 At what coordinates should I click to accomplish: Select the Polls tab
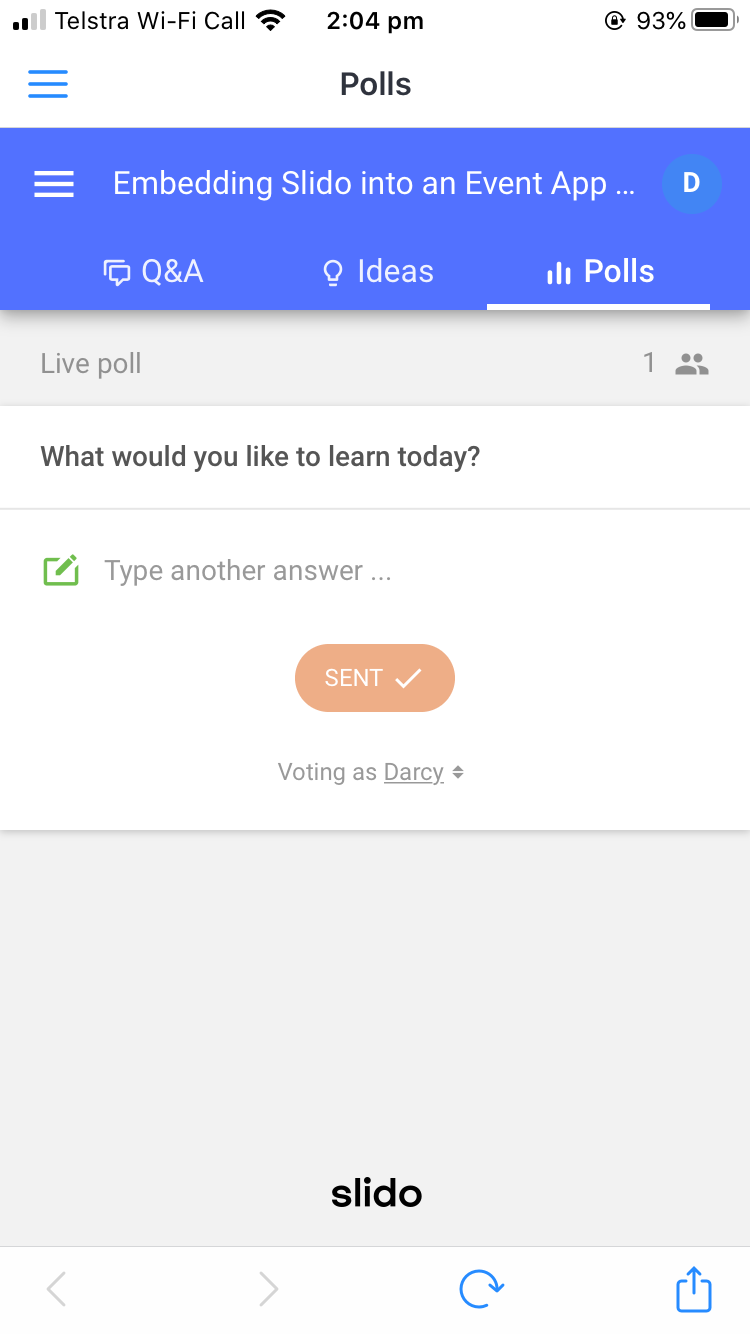pos(600,271)
